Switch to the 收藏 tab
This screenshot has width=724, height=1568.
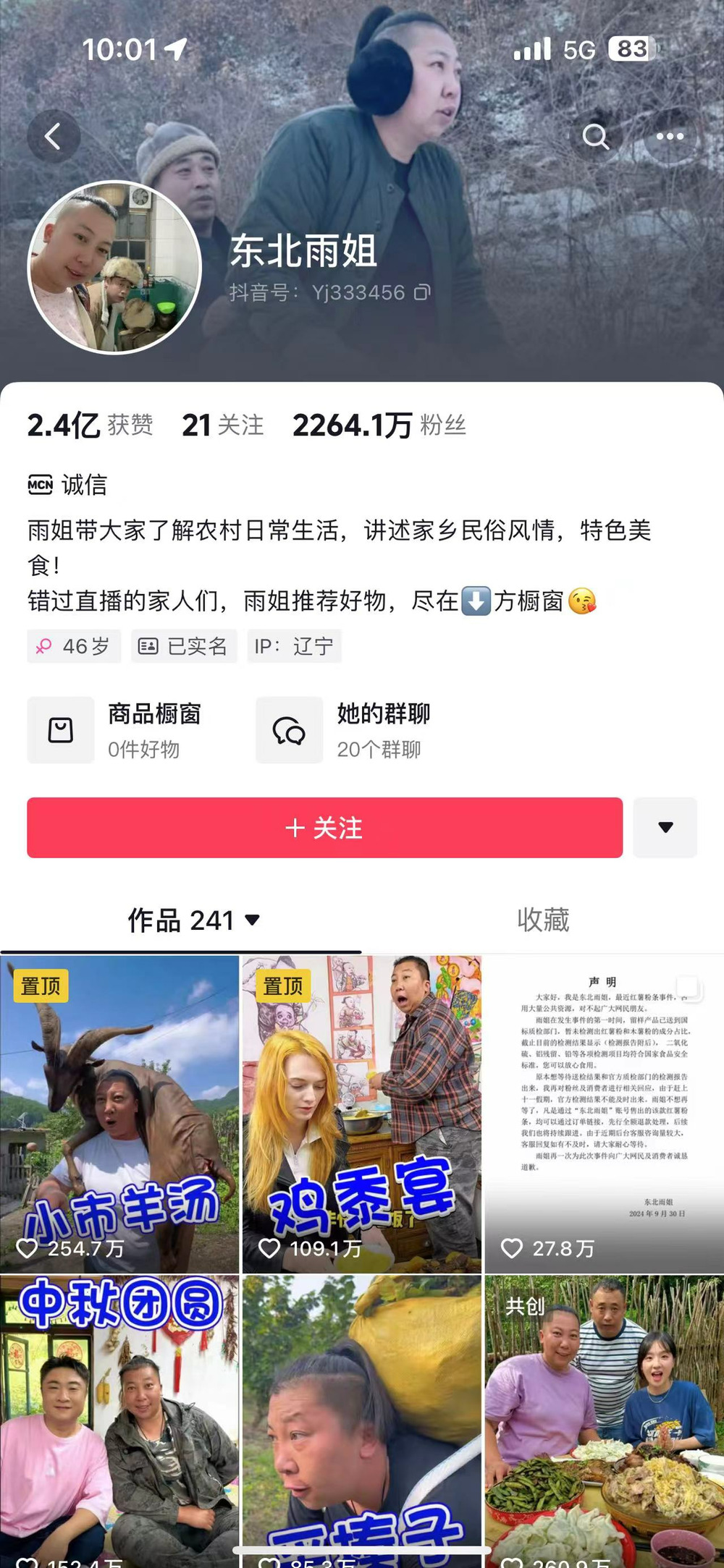pos(543,920)
